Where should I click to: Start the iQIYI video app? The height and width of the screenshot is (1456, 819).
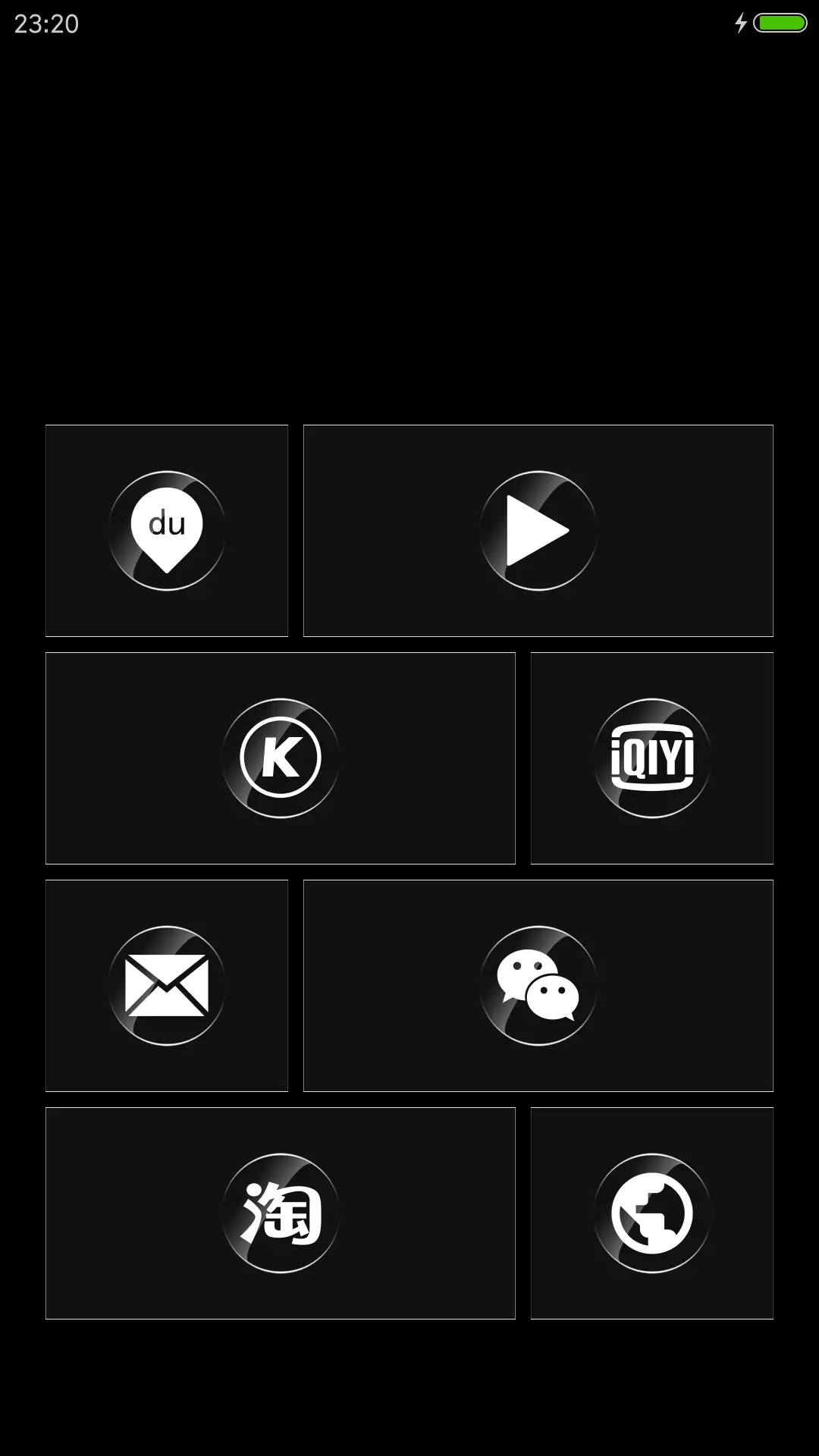tap(651, 758)
